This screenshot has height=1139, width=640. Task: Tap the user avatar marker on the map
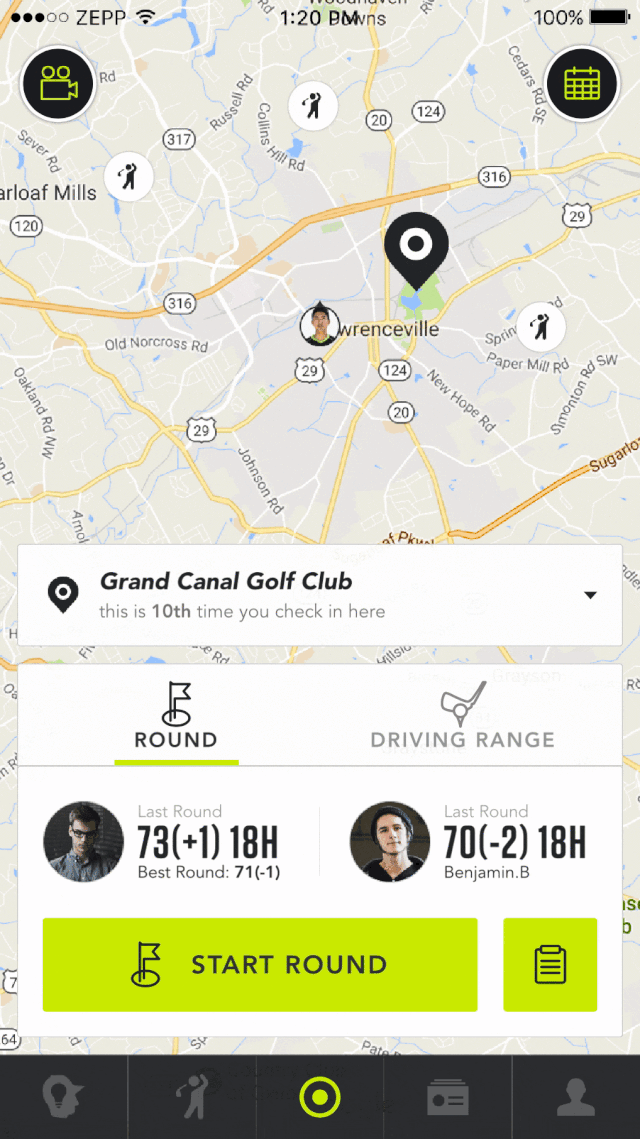point(319,325)
